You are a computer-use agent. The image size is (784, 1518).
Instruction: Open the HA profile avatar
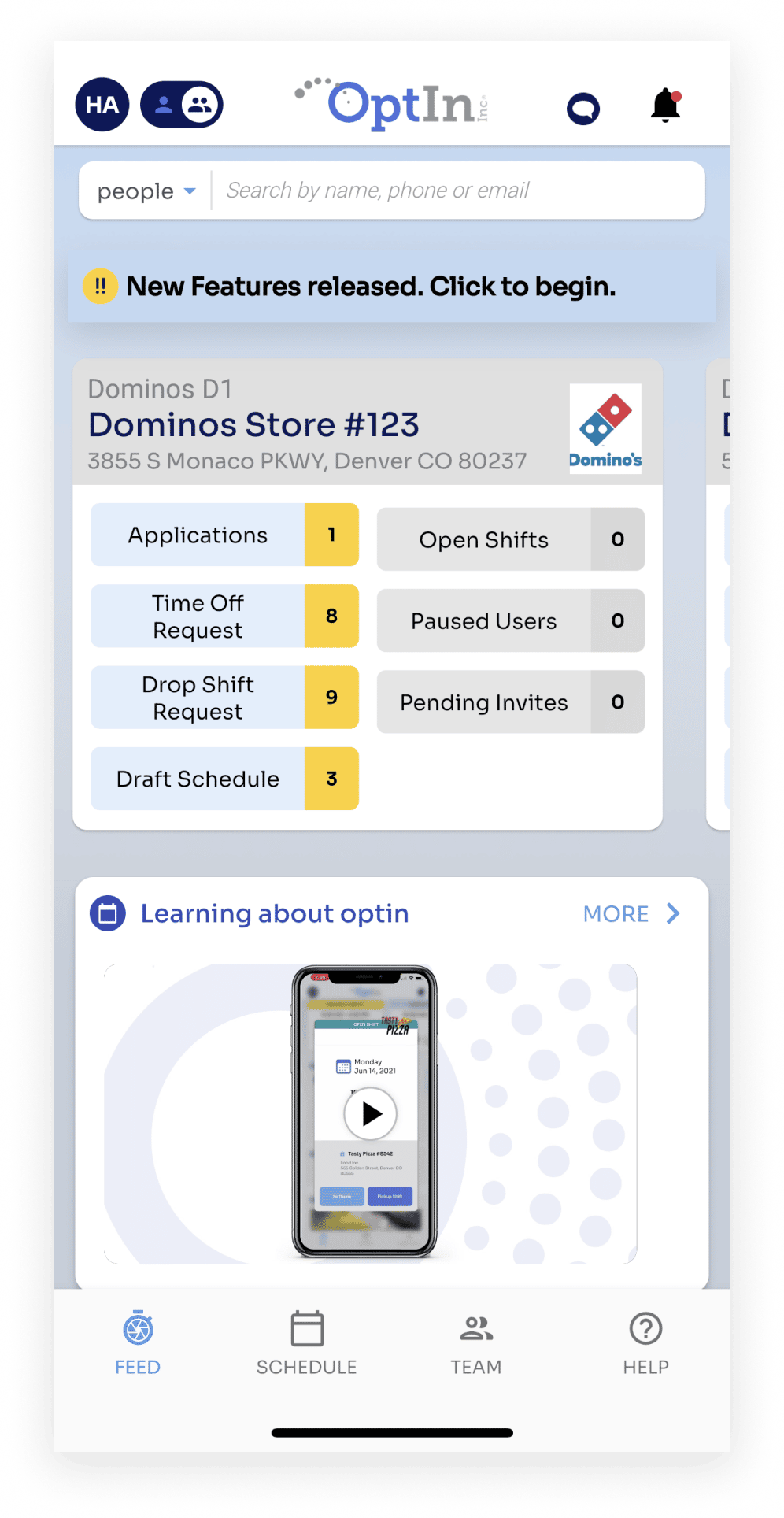(102, 105)
